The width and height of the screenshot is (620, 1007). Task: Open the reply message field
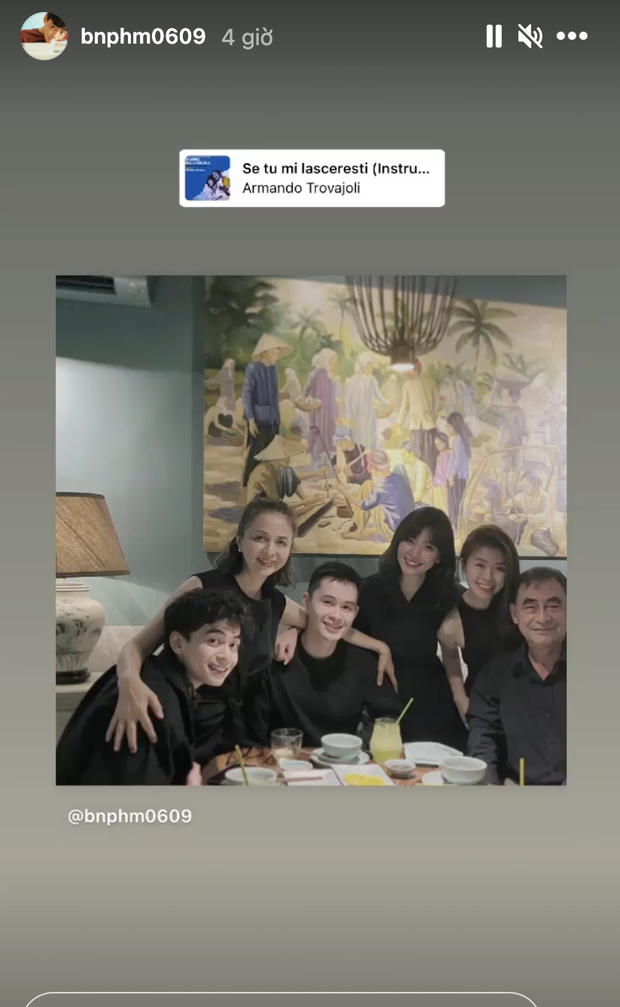(x=280, y=999)
